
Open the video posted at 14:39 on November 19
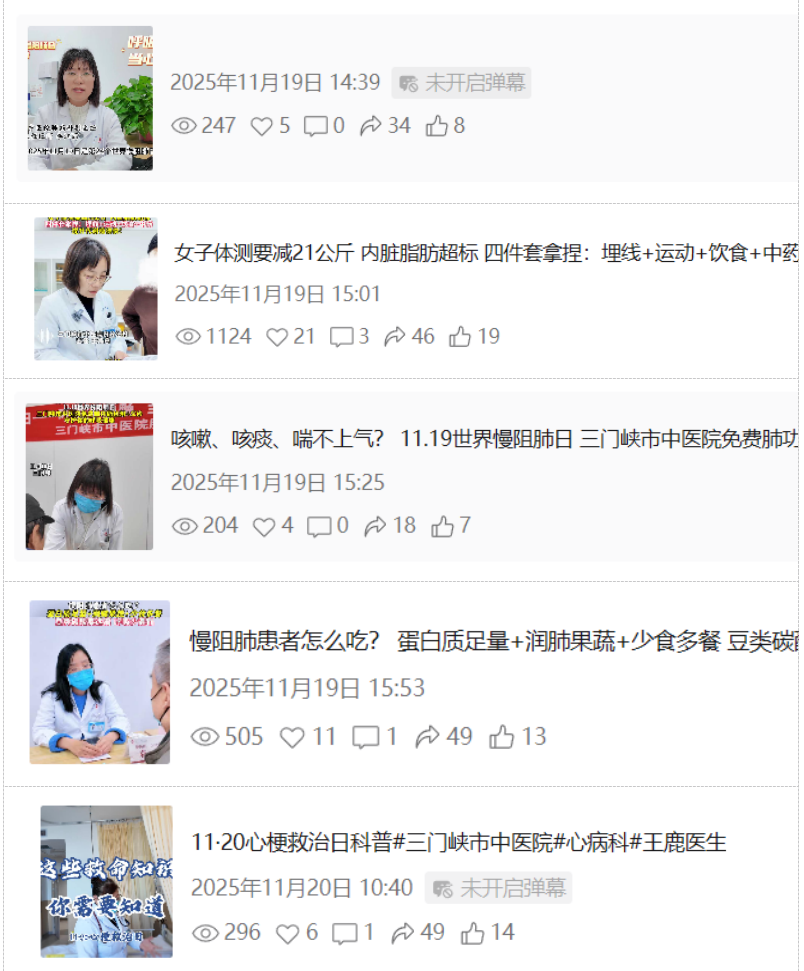(x=90, y=98)
